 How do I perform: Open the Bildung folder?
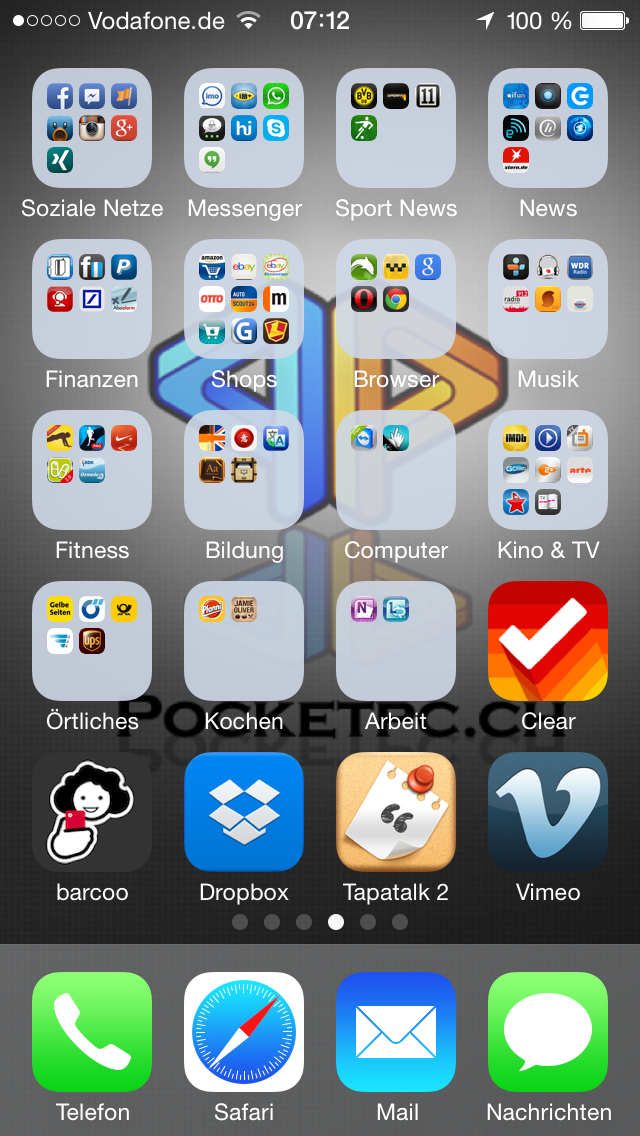click(244, 470)
